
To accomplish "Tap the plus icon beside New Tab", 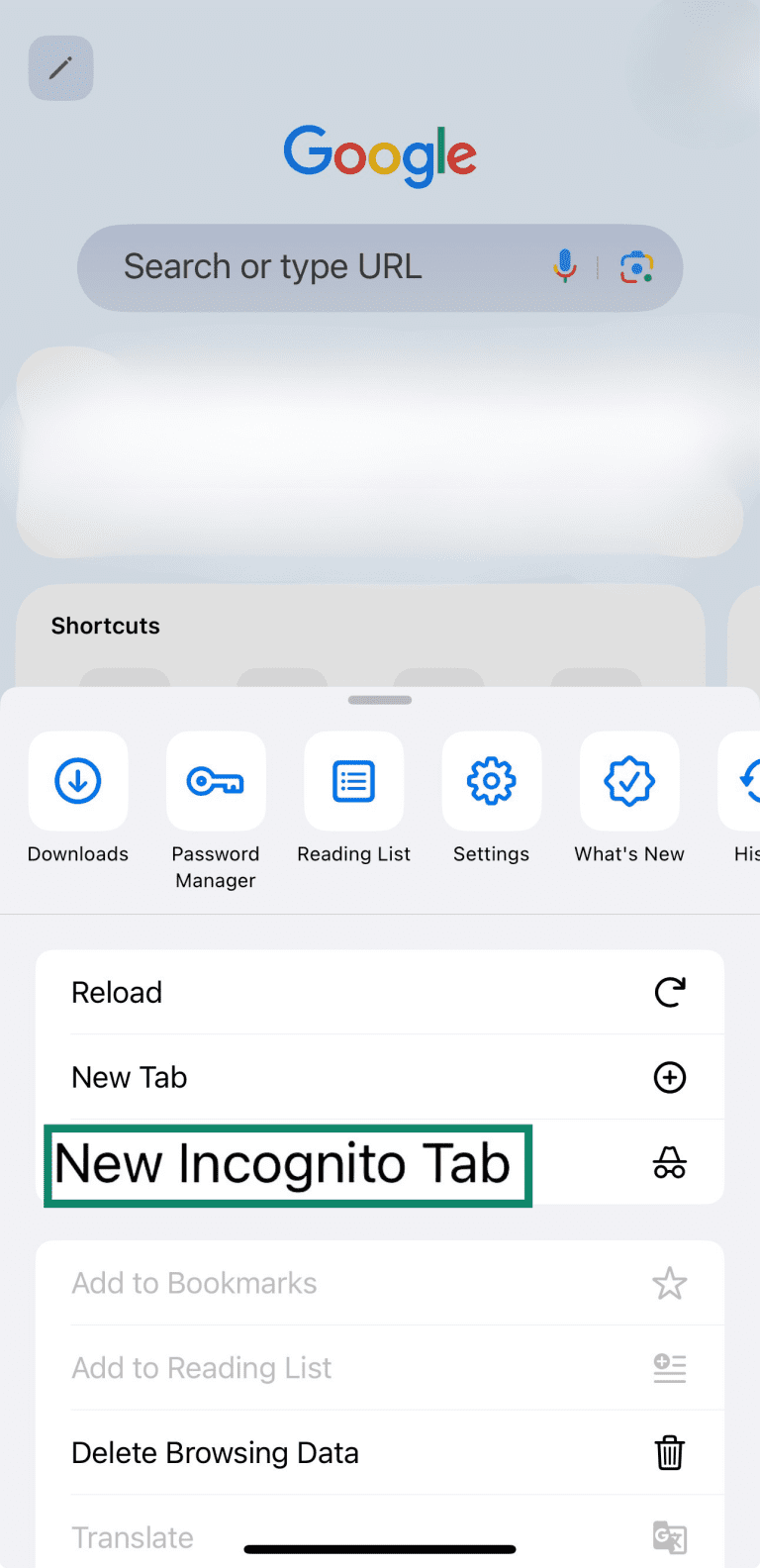I will tap(670, 1078).
